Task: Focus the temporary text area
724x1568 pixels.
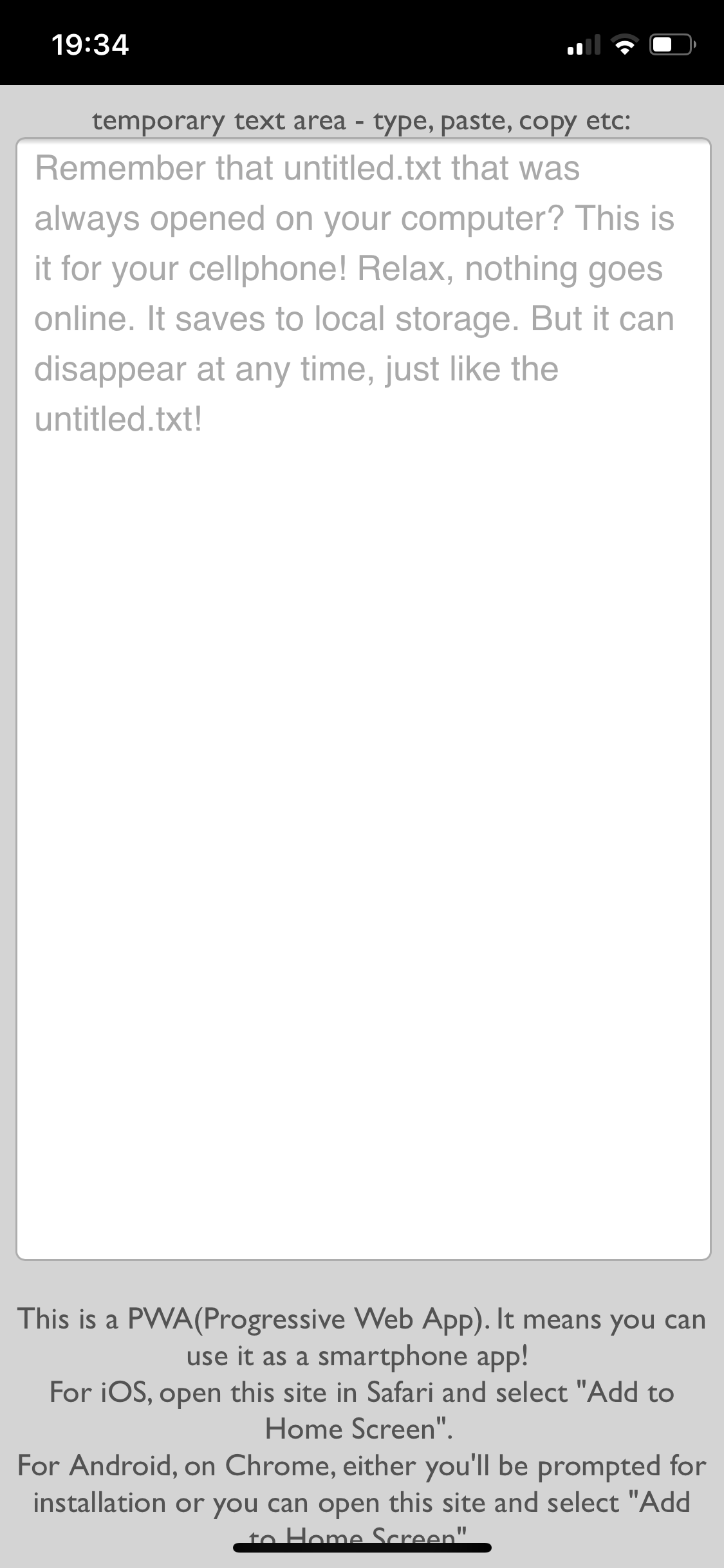Action: pyautogui.click(x=362, y=698)
